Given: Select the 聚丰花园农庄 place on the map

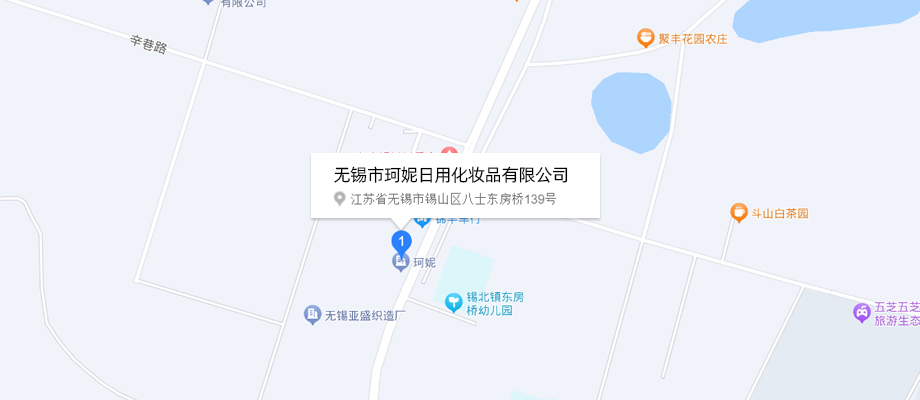Looking at the screenshot, I should pos(646,38).
